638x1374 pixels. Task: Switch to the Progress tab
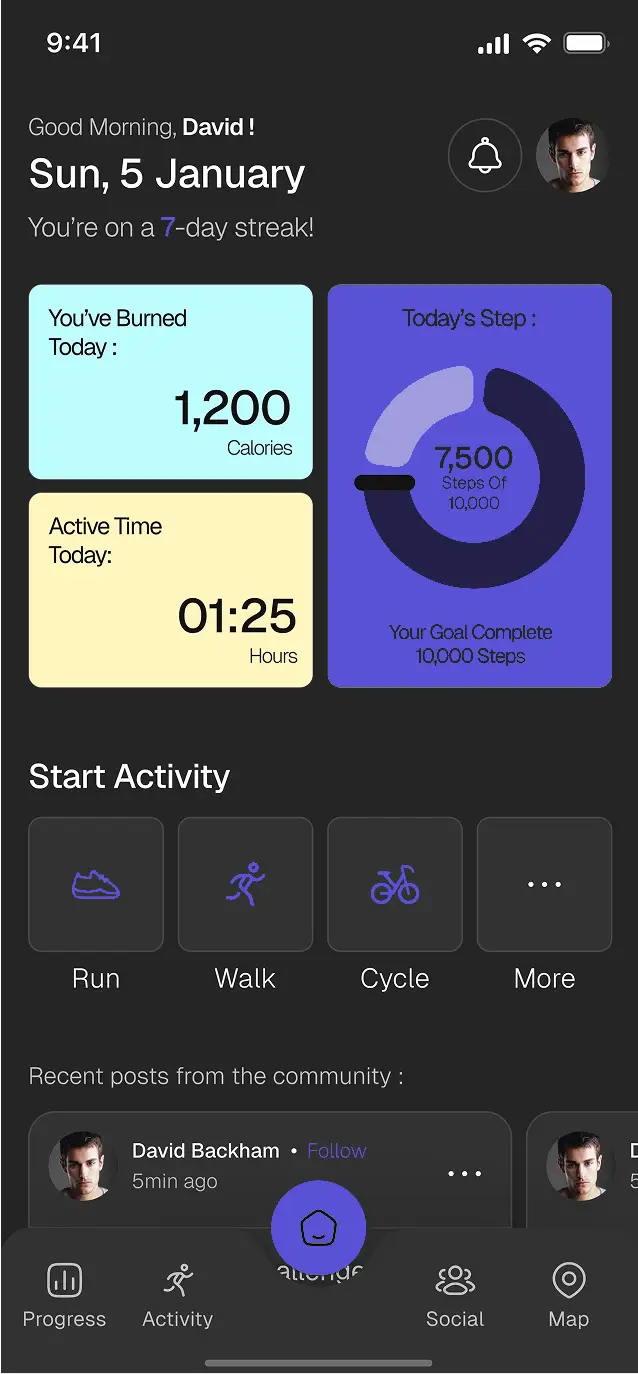(x=65, y=1294)
